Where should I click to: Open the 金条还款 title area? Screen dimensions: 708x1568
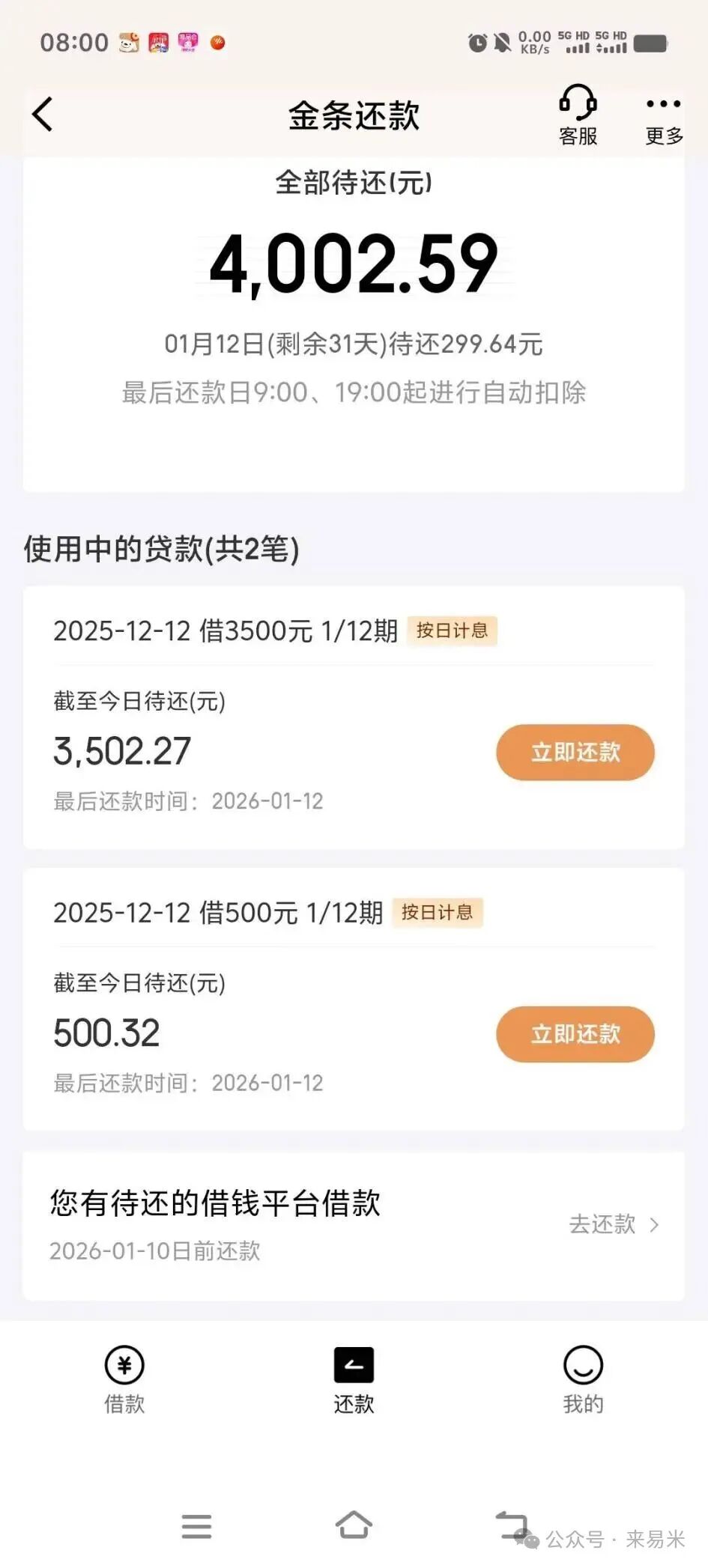pyautogui.click(x=354, y=114)
